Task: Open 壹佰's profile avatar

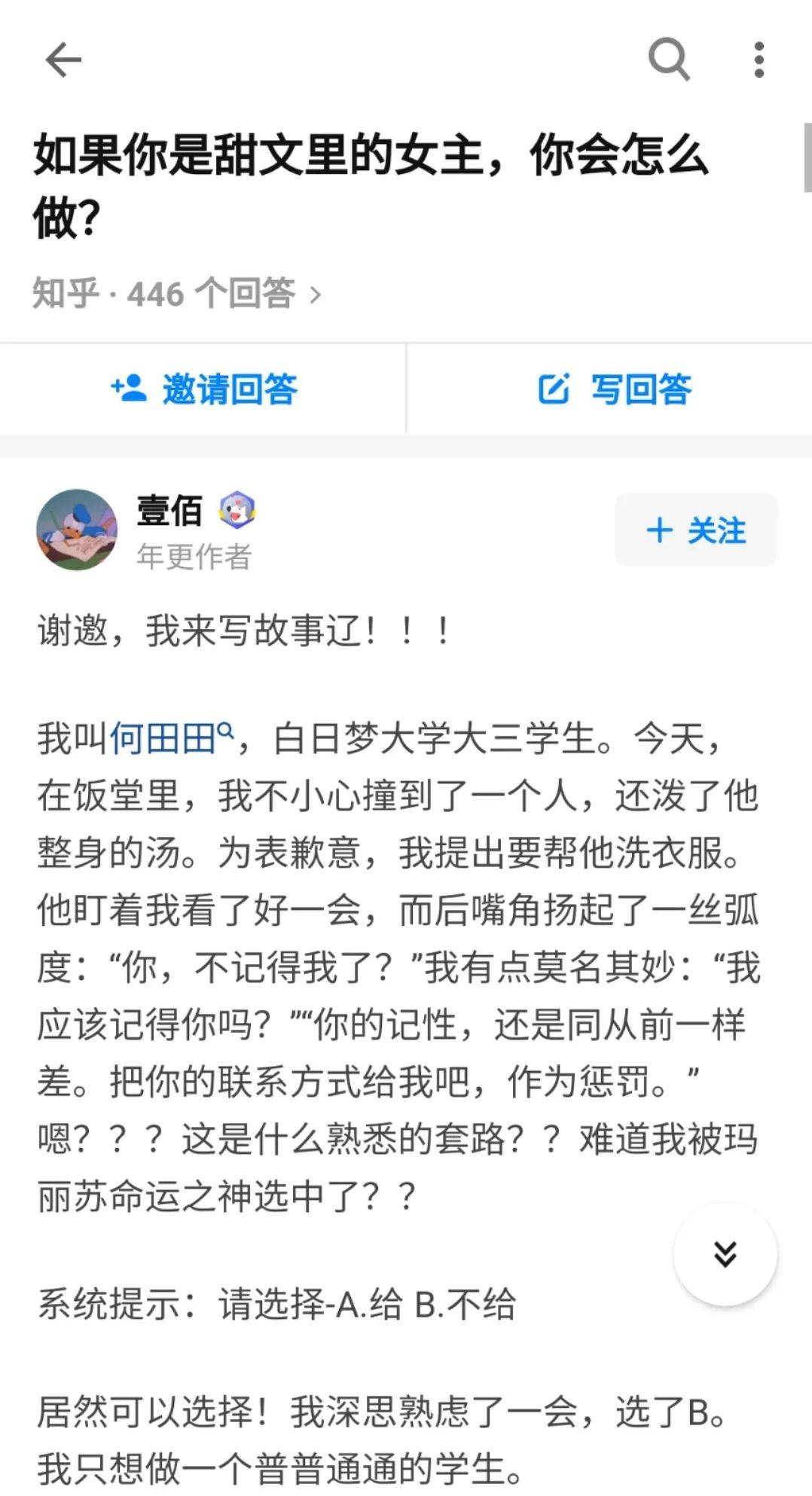Action: [x=77, y=530]
